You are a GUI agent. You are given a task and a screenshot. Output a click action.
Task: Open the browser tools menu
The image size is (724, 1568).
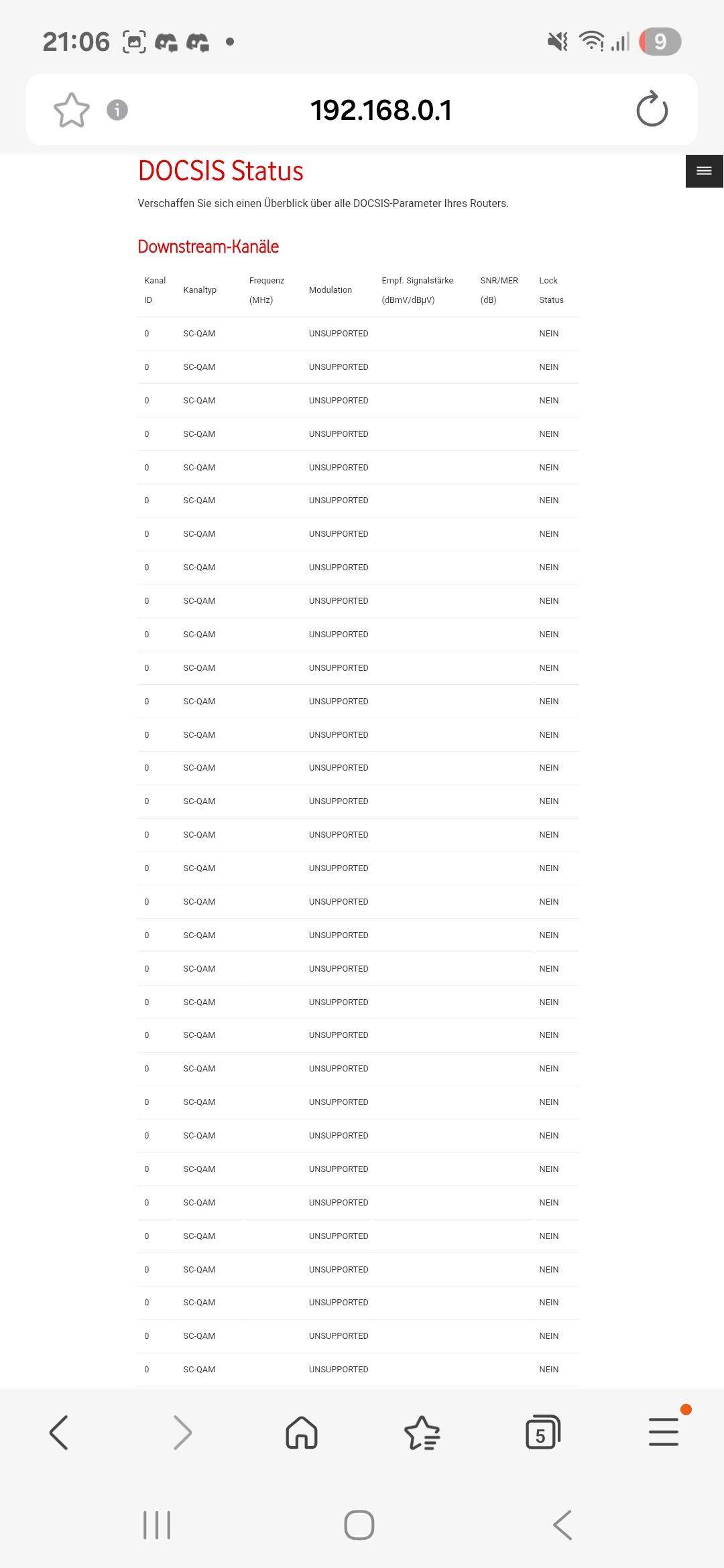(664, 1432)
